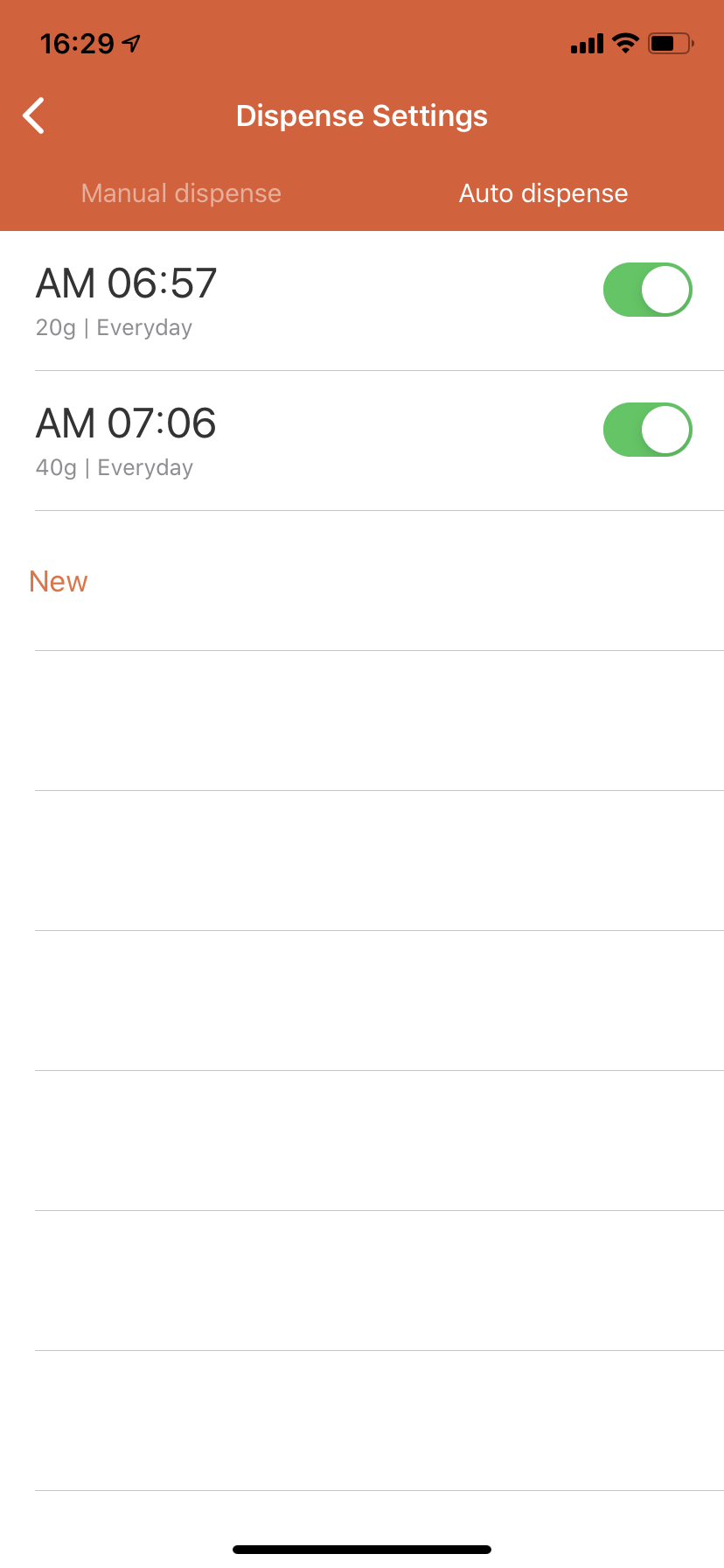
Task: Switch to the Manual dispense tab
Action: tap(181, 193)
